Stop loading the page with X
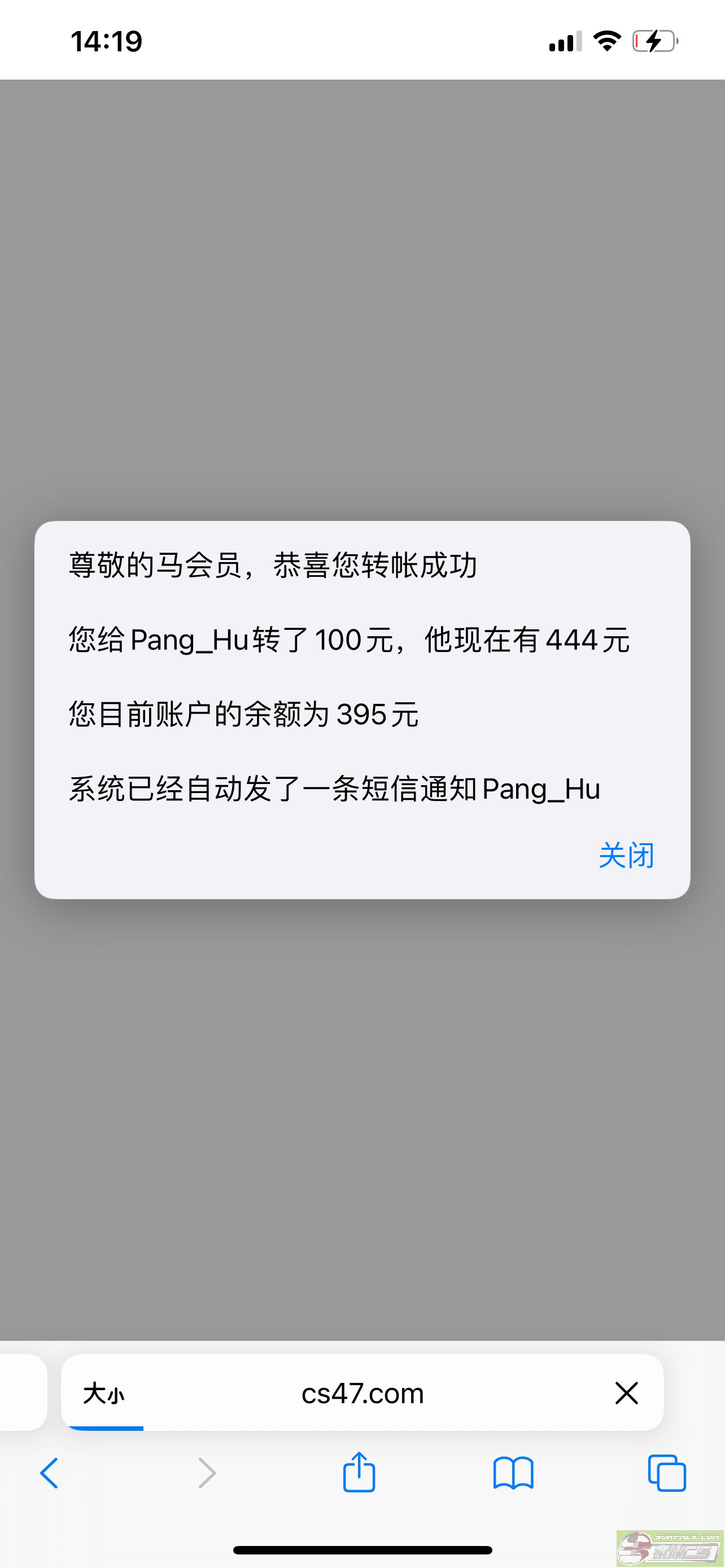Viewport: 725px width, 1568px height. click(626, 1393)
